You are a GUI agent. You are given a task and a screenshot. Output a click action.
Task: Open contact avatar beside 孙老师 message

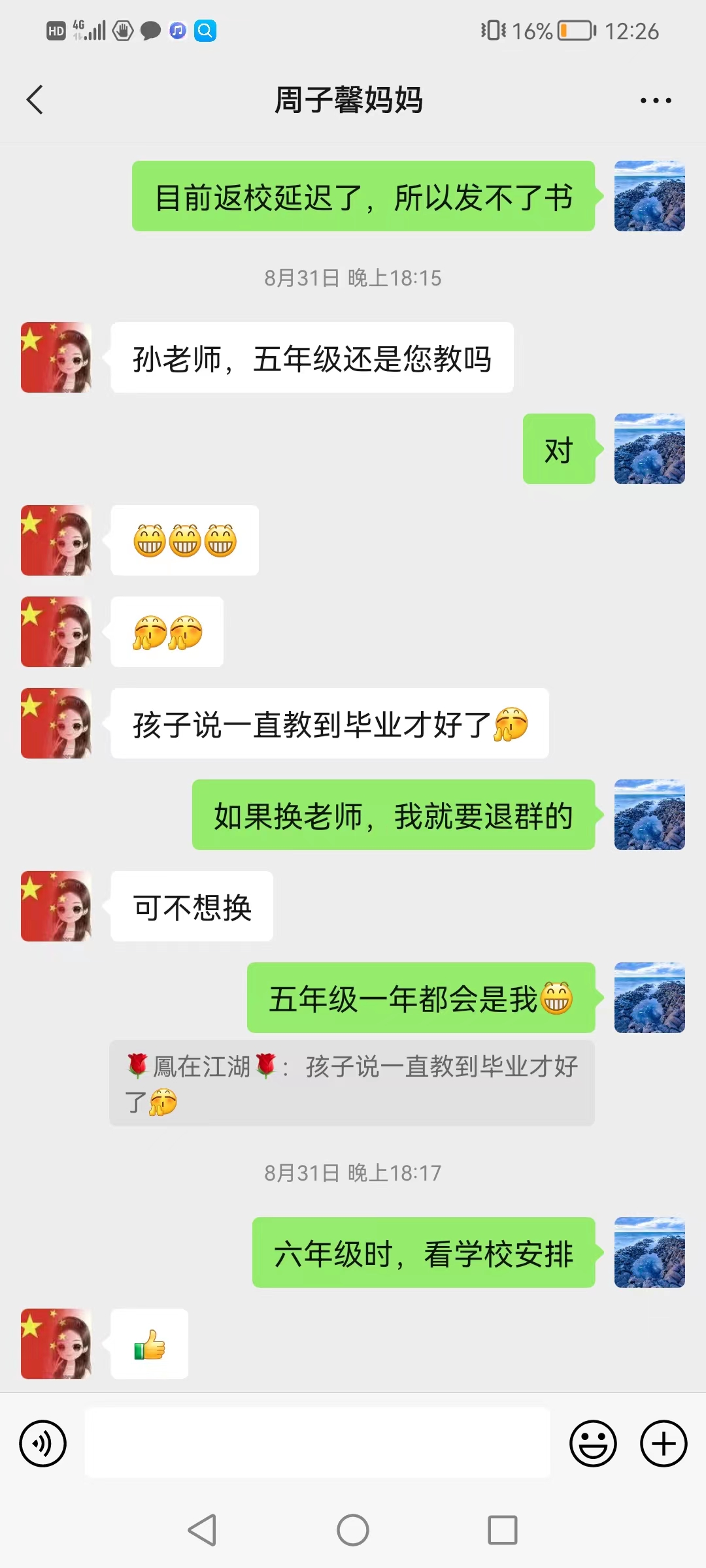(x=56, y=357)
